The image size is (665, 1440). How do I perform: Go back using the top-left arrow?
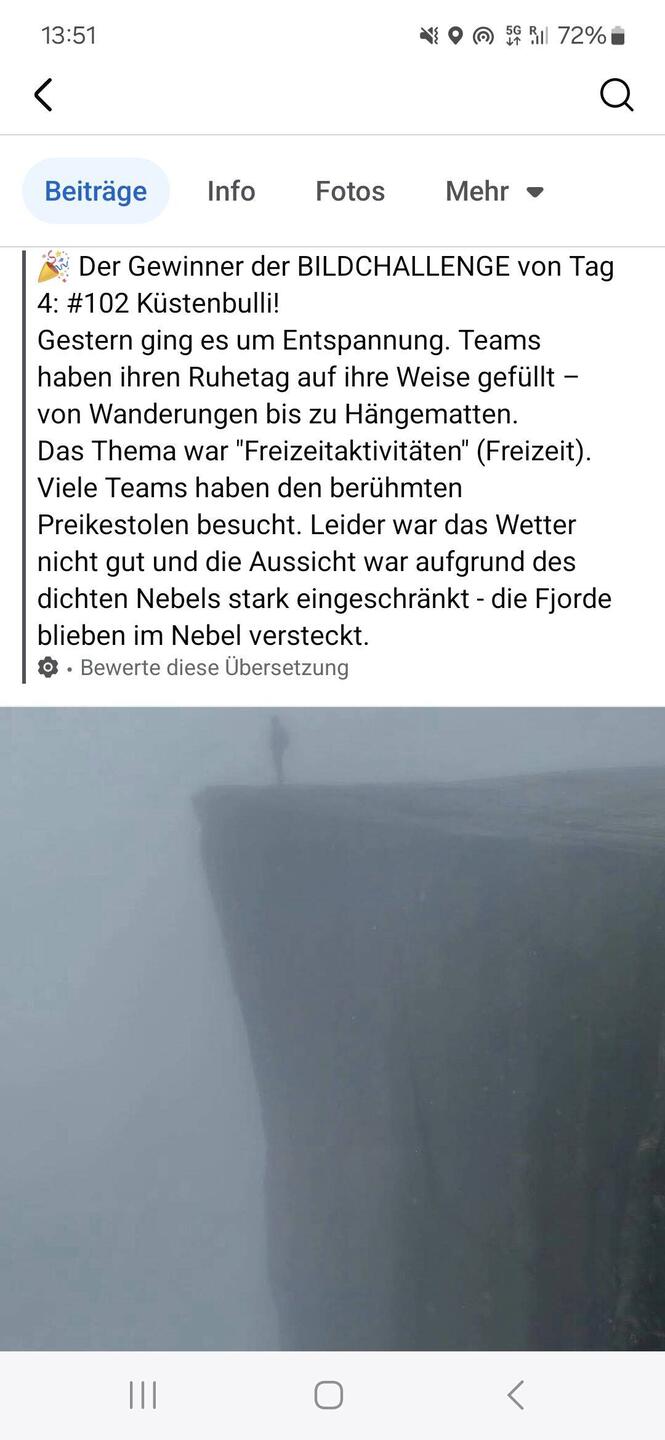pos(43,95)
